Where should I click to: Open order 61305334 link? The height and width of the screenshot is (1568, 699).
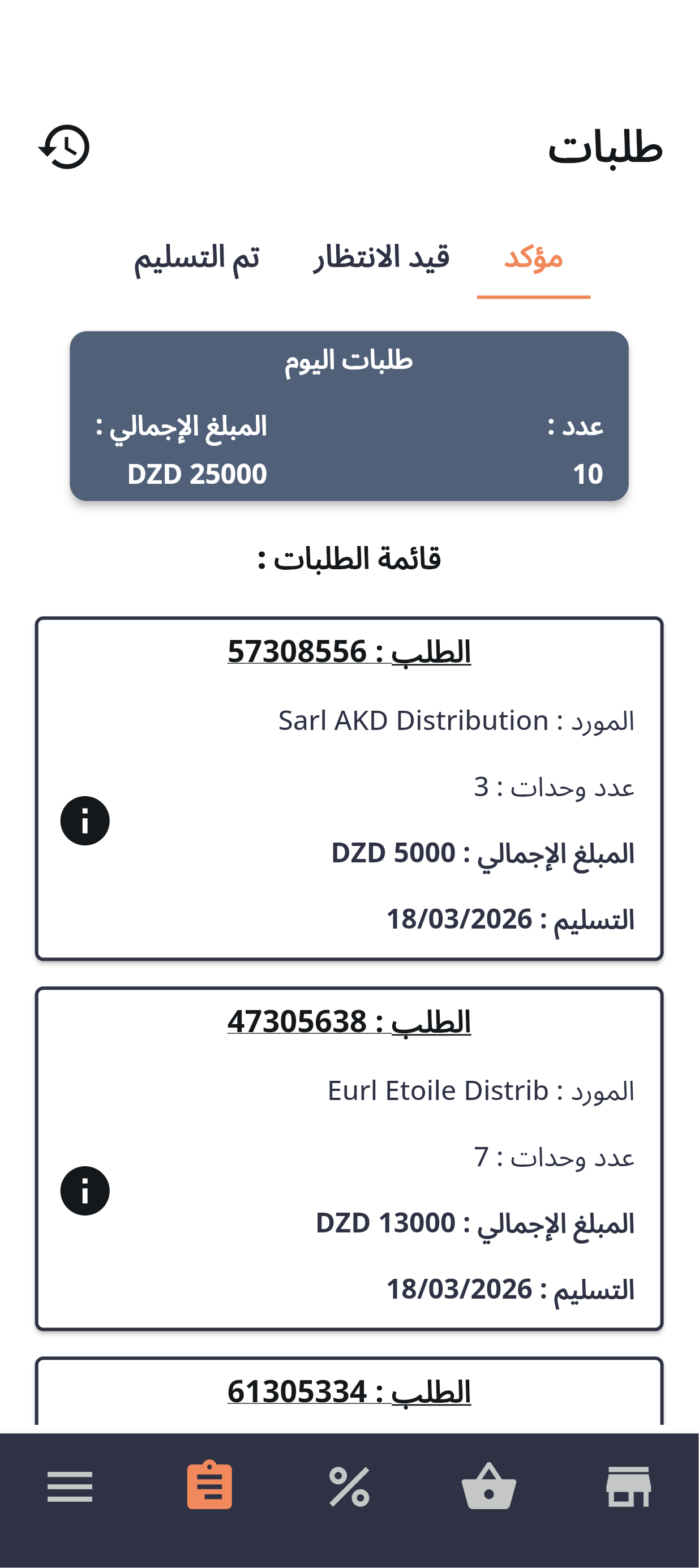tap(349, 1392)
